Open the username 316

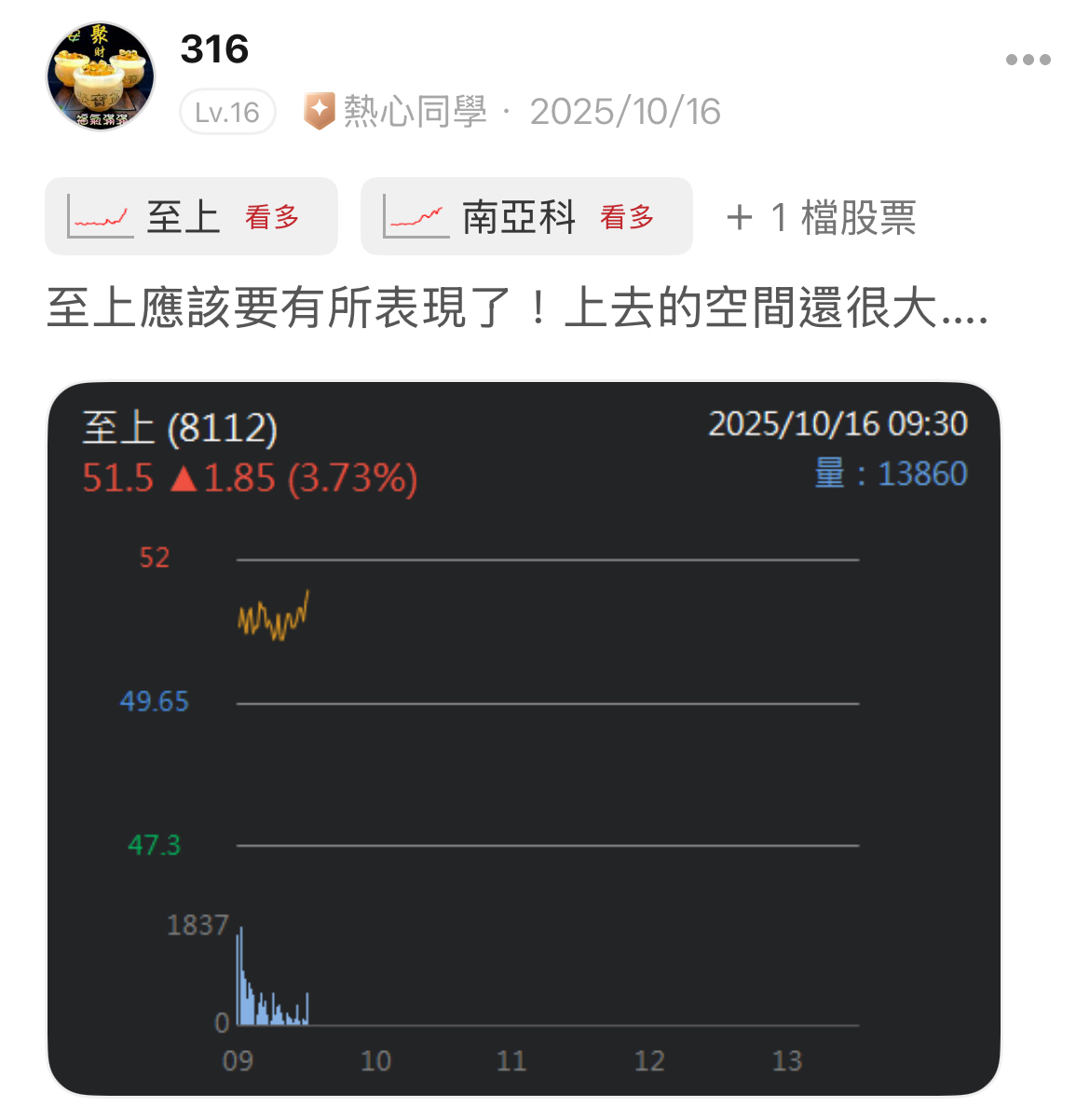214,49
